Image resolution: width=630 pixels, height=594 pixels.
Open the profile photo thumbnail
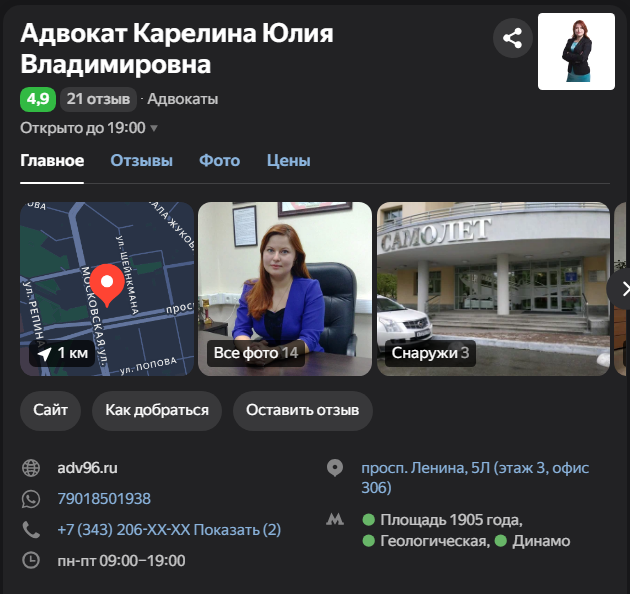point(576,52)
